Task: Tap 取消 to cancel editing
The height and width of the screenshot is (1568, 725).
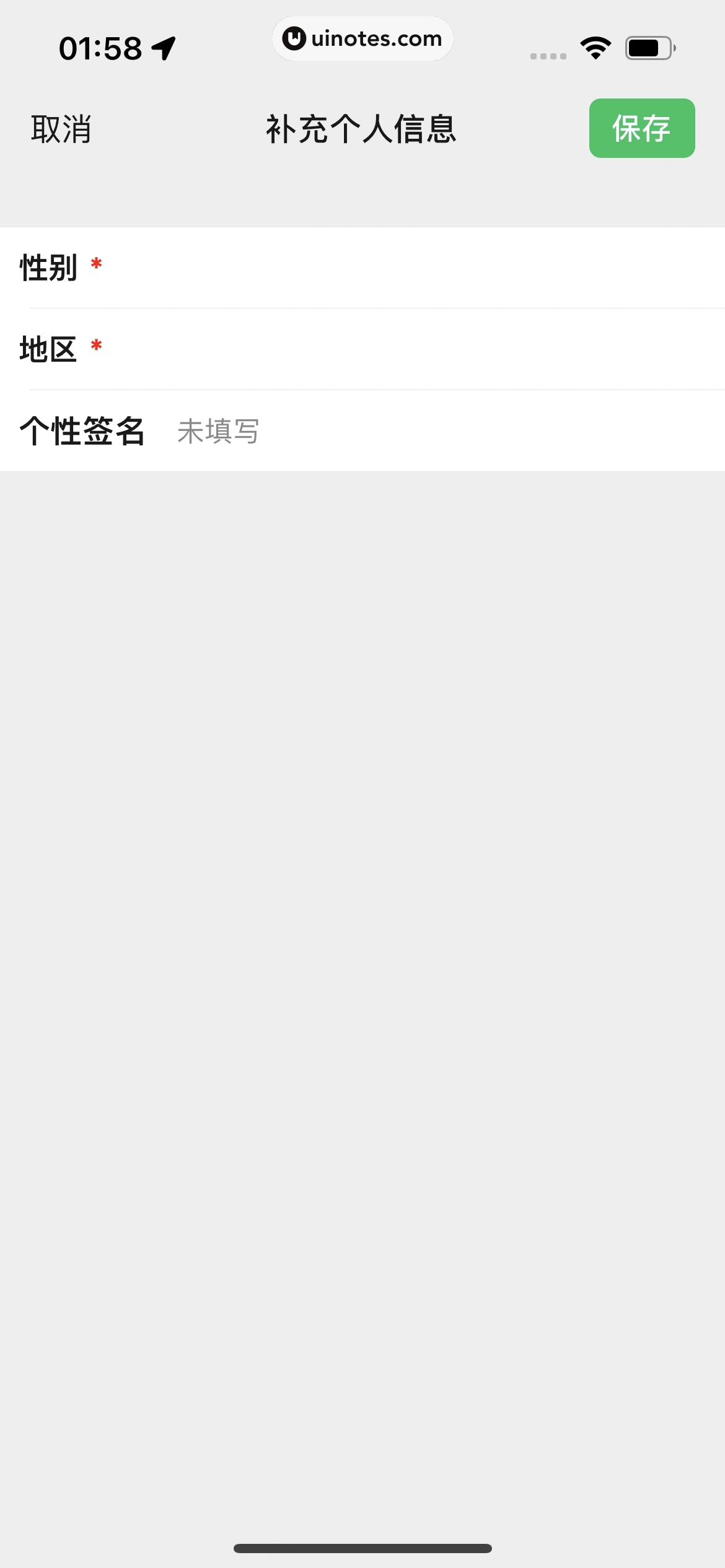Action: pyautogui.click(x=61, y=129)
